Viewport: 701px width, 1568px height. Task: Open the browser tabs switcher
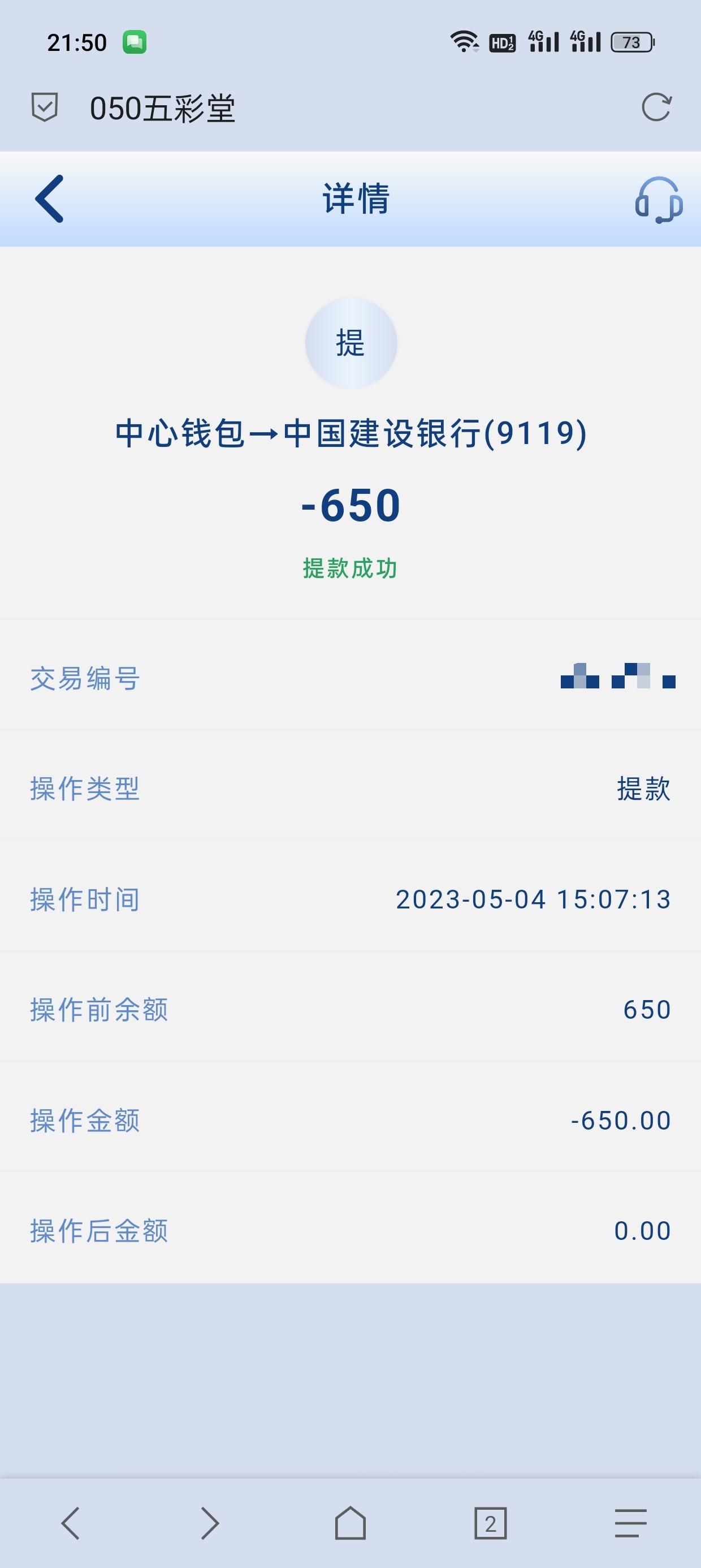[x=491, y=1523]
